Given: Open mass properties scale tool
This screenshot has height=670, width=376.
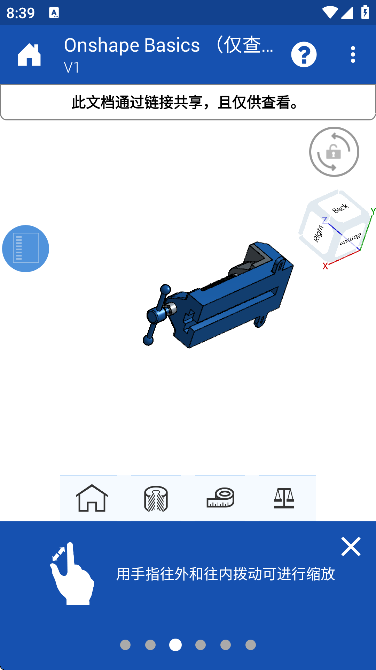Looking at the screenshot, I should [x=284, y=498].
